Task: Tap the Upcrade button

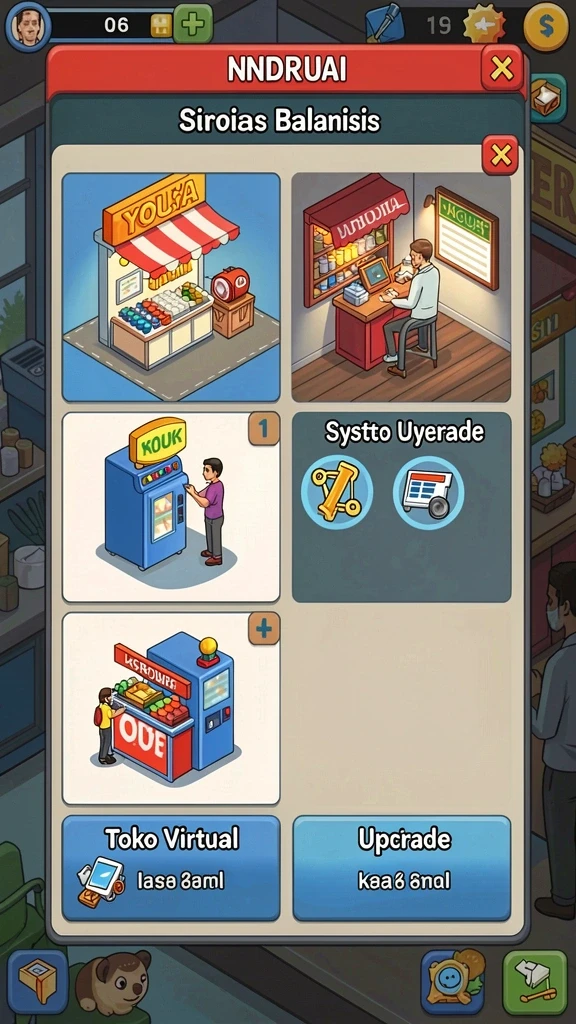Action: coord(402,868)
